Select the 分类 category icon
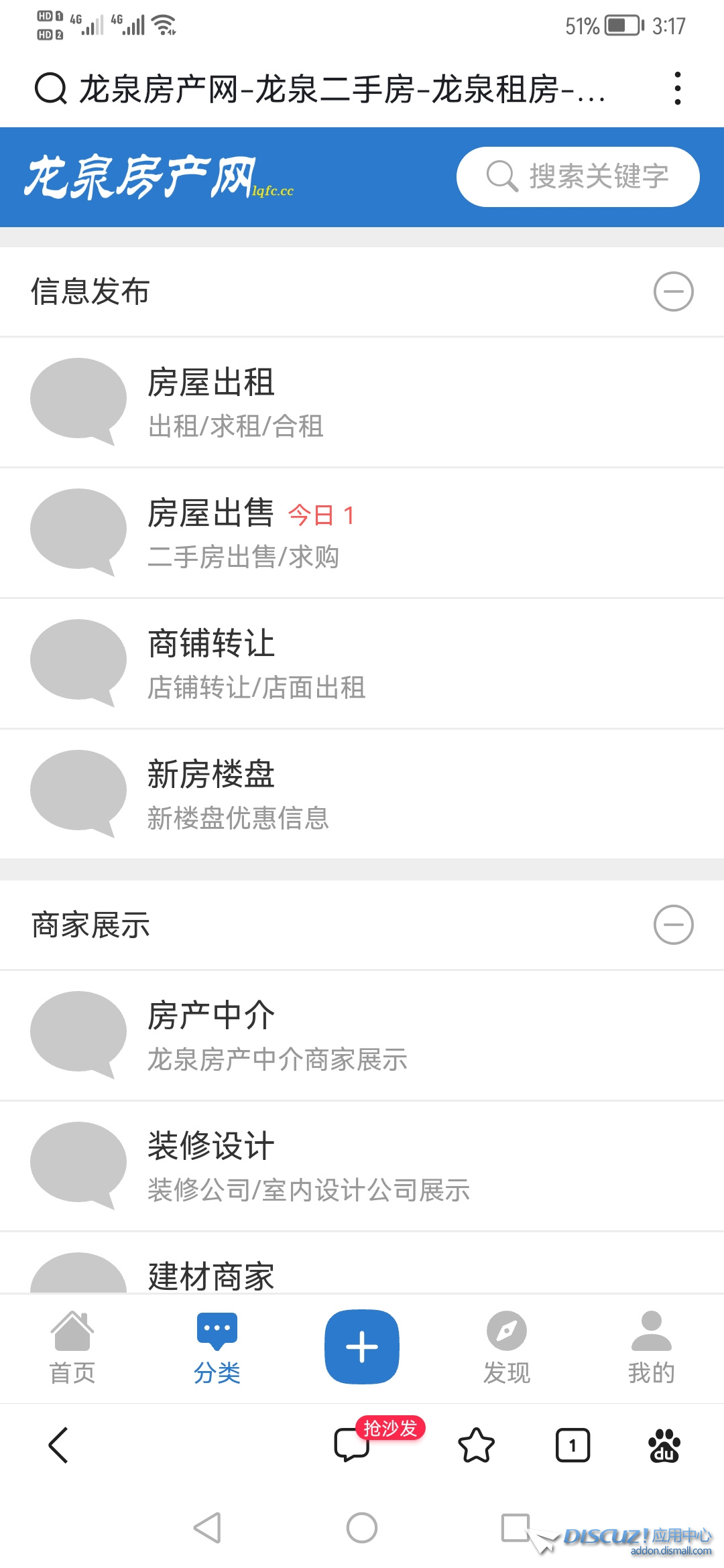The width and height of the screenshot is (724, 1568). pyautogui.click(x=217, y=1347)
